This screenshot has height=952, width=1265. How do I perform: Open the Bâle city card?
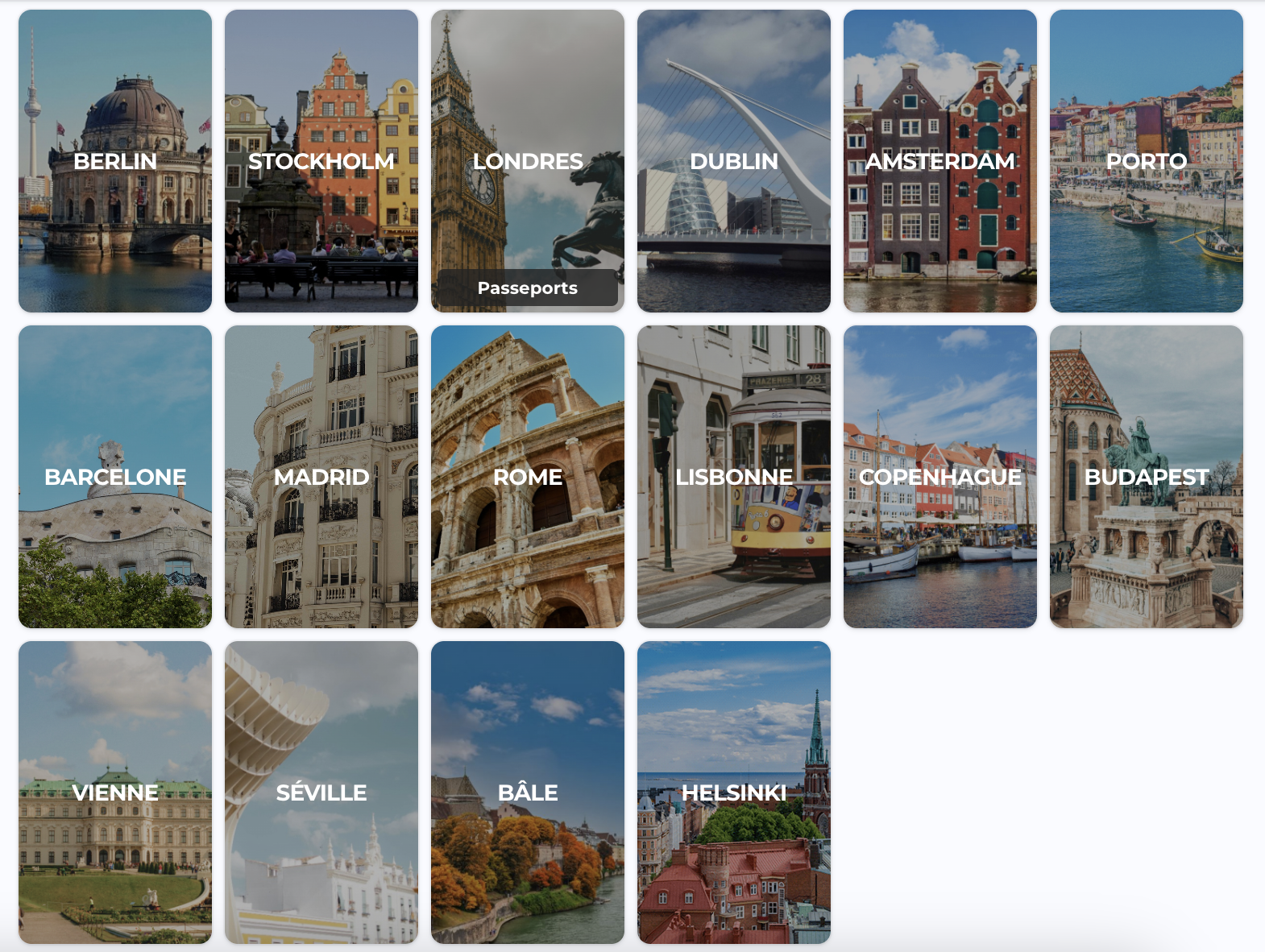coord(528,793)
